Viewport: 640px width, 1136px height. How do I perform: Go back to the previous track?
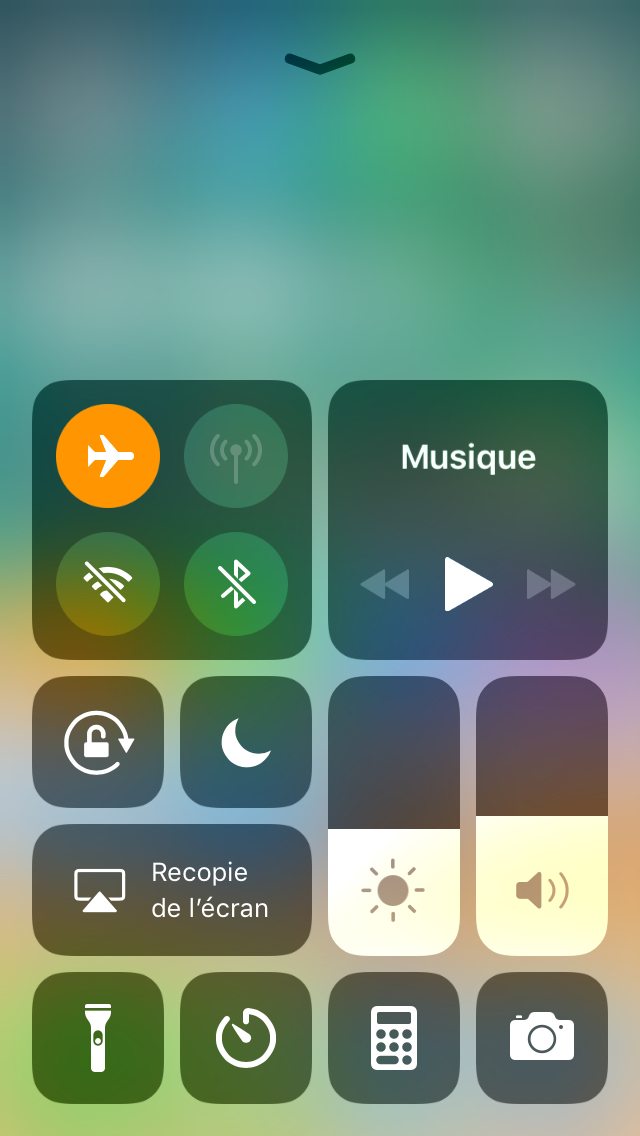(x=385, y=584)
